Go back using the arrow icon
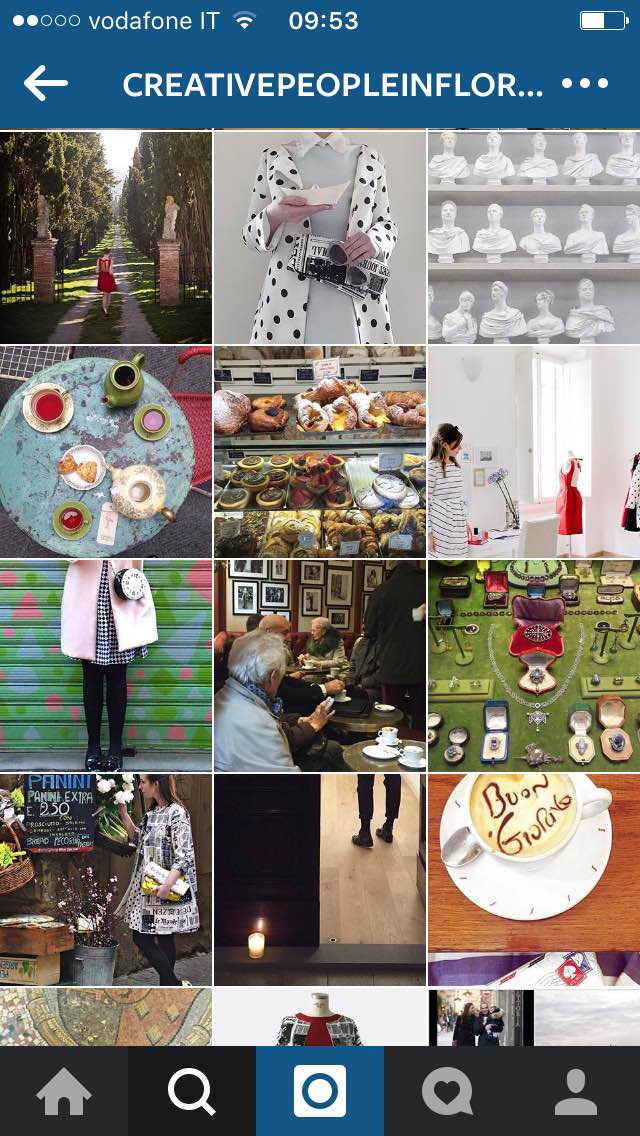The height and width of the screenshot is (1136, 640). (45, 85)
